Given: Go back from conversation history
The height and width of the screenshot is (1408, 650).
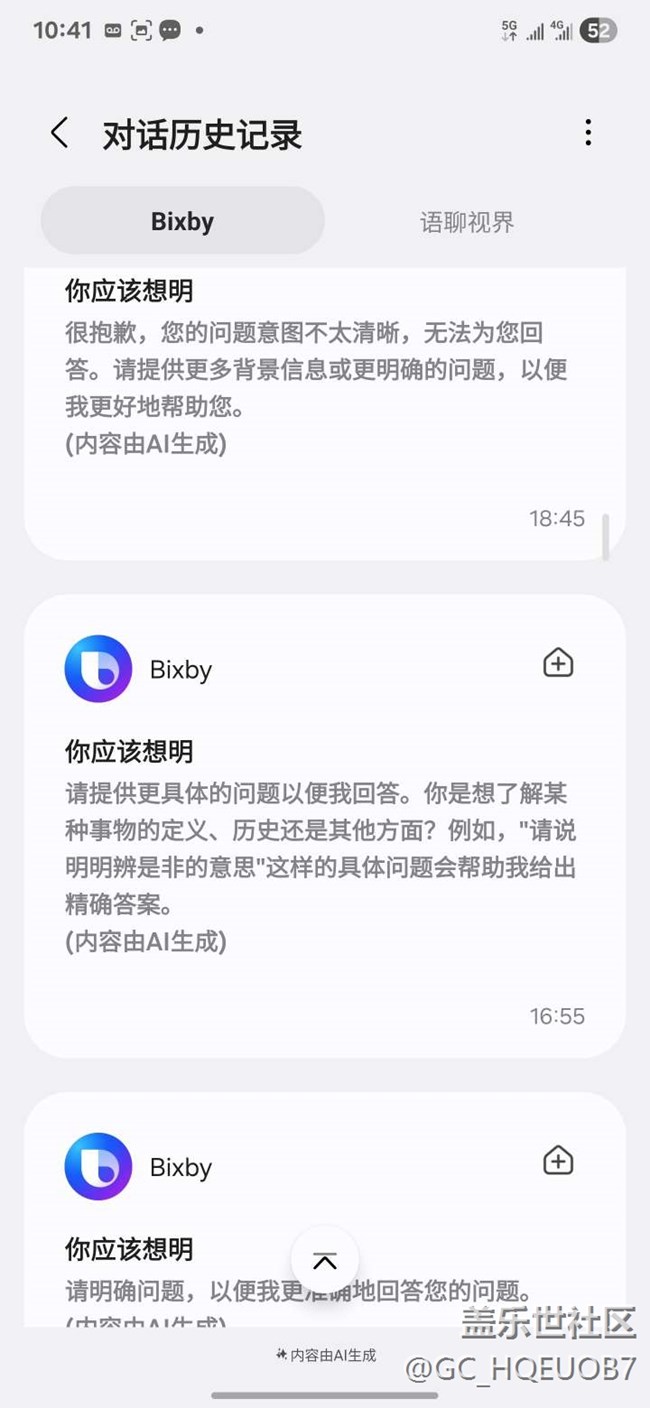Looking at the screenshot, I should (x=60, y=133).
